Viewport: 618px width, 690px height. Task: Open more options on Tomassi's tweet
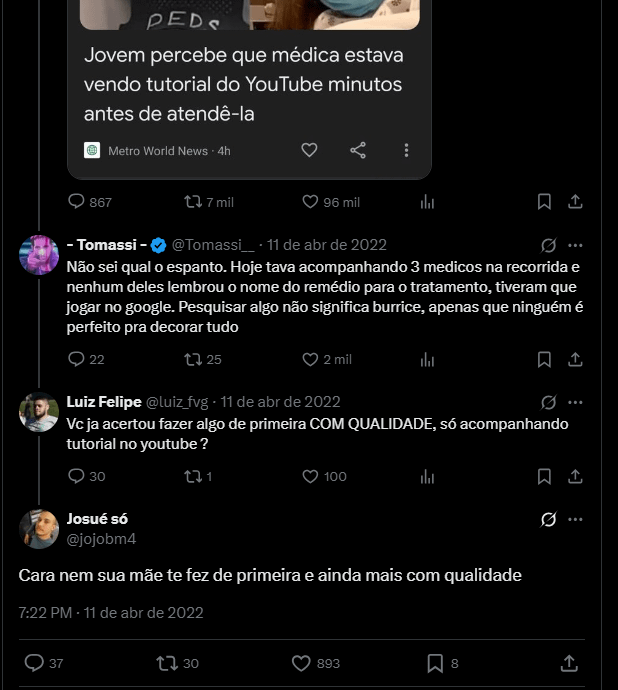coord(575,245)
